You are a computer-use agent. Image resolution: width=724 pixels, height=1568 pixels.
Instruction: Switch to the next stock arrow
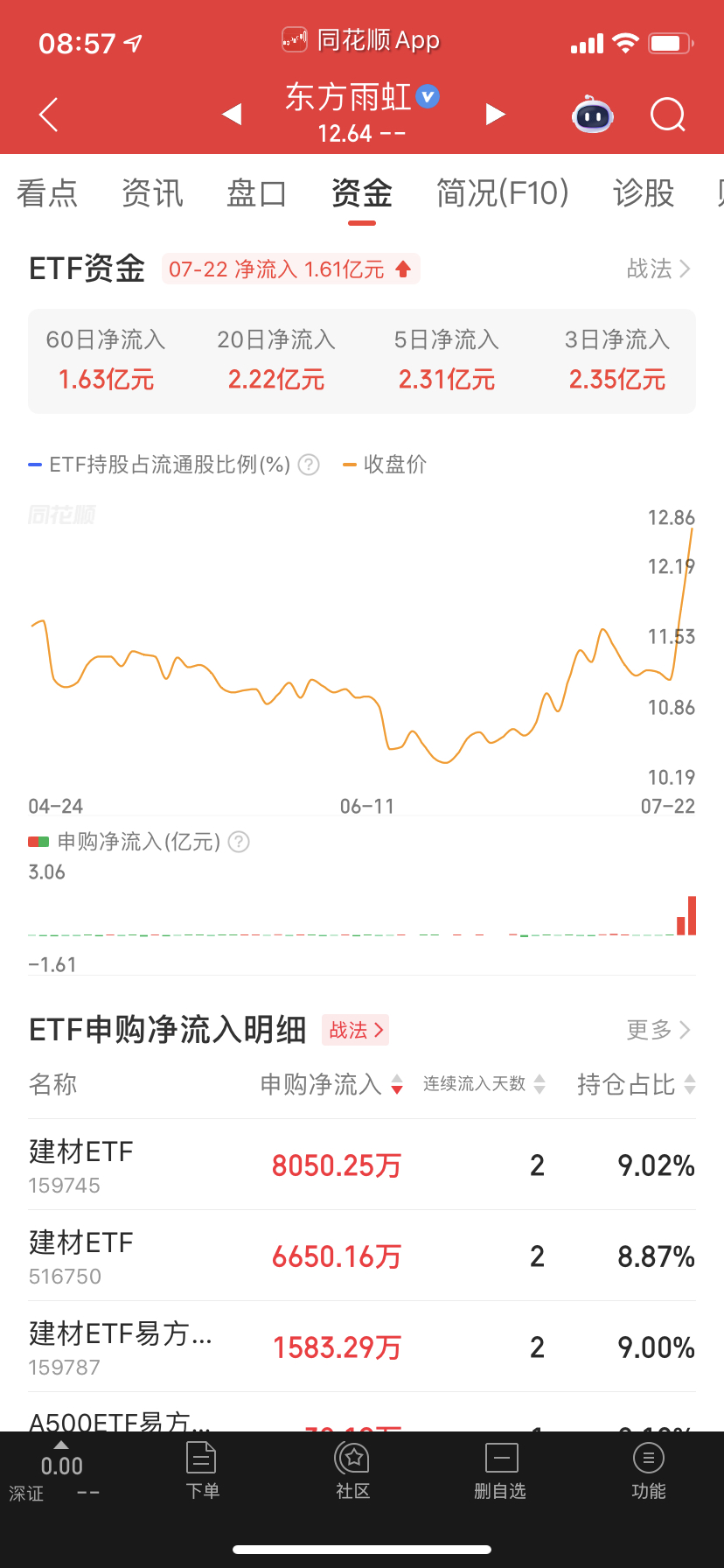tap(496, 114)
